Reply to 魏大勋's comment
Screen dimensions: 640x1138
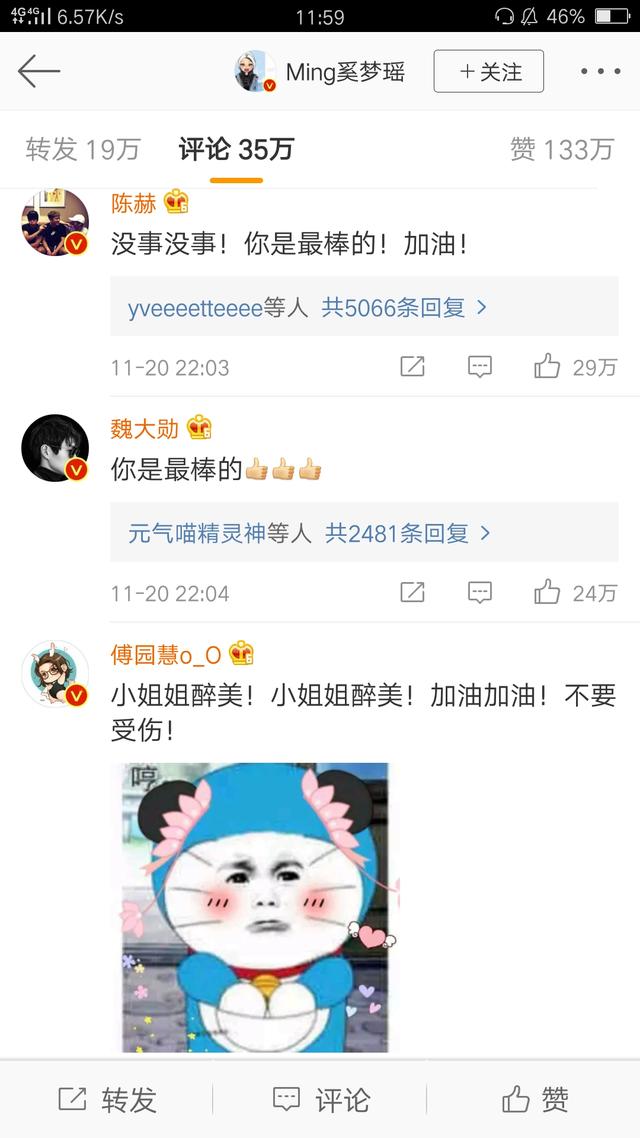pyautogui.click(x=480, y=593)
